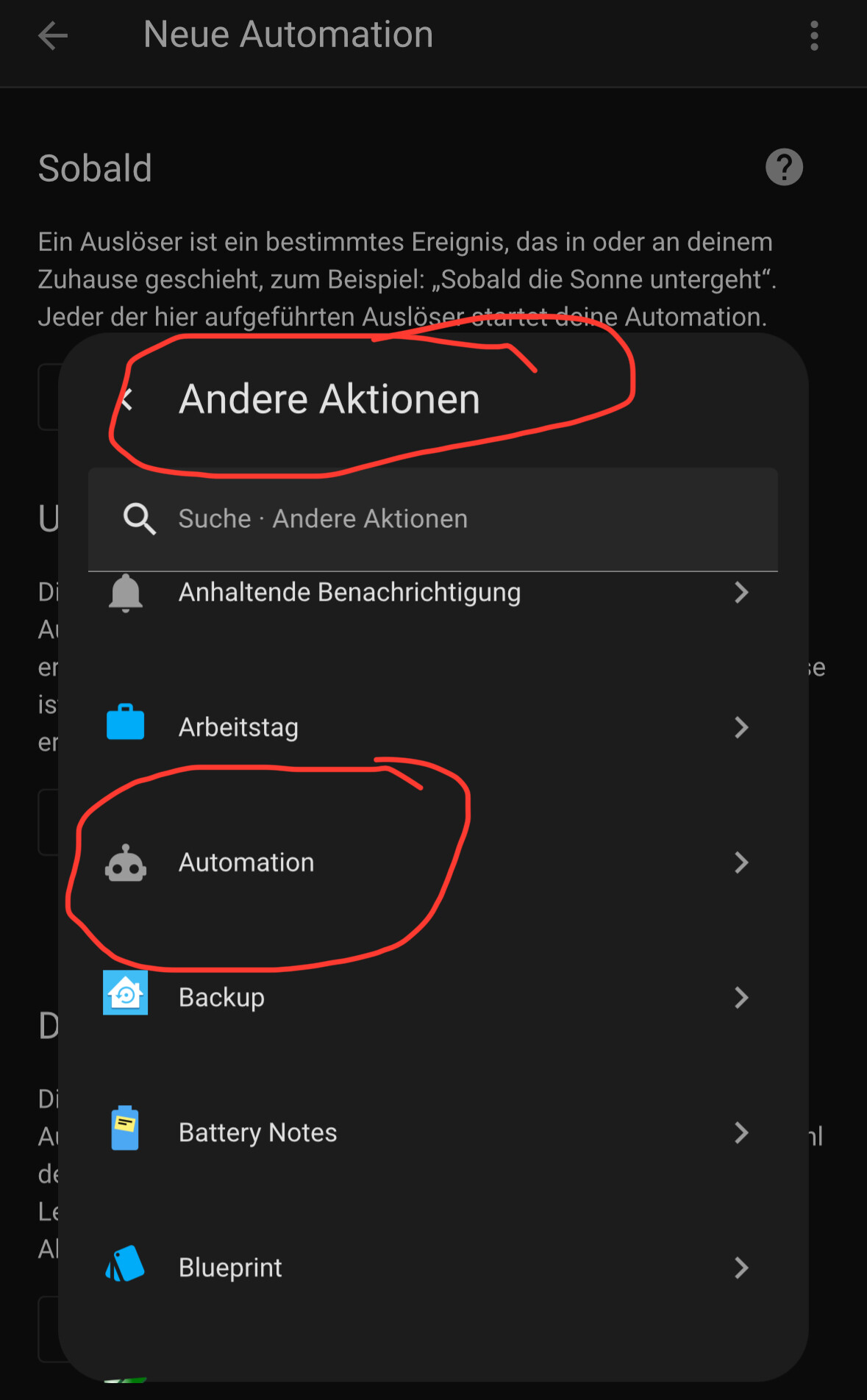This screenshot has height=1400, width=867.
Task: Open the Backup actions
Action: [x=427, y=998]
